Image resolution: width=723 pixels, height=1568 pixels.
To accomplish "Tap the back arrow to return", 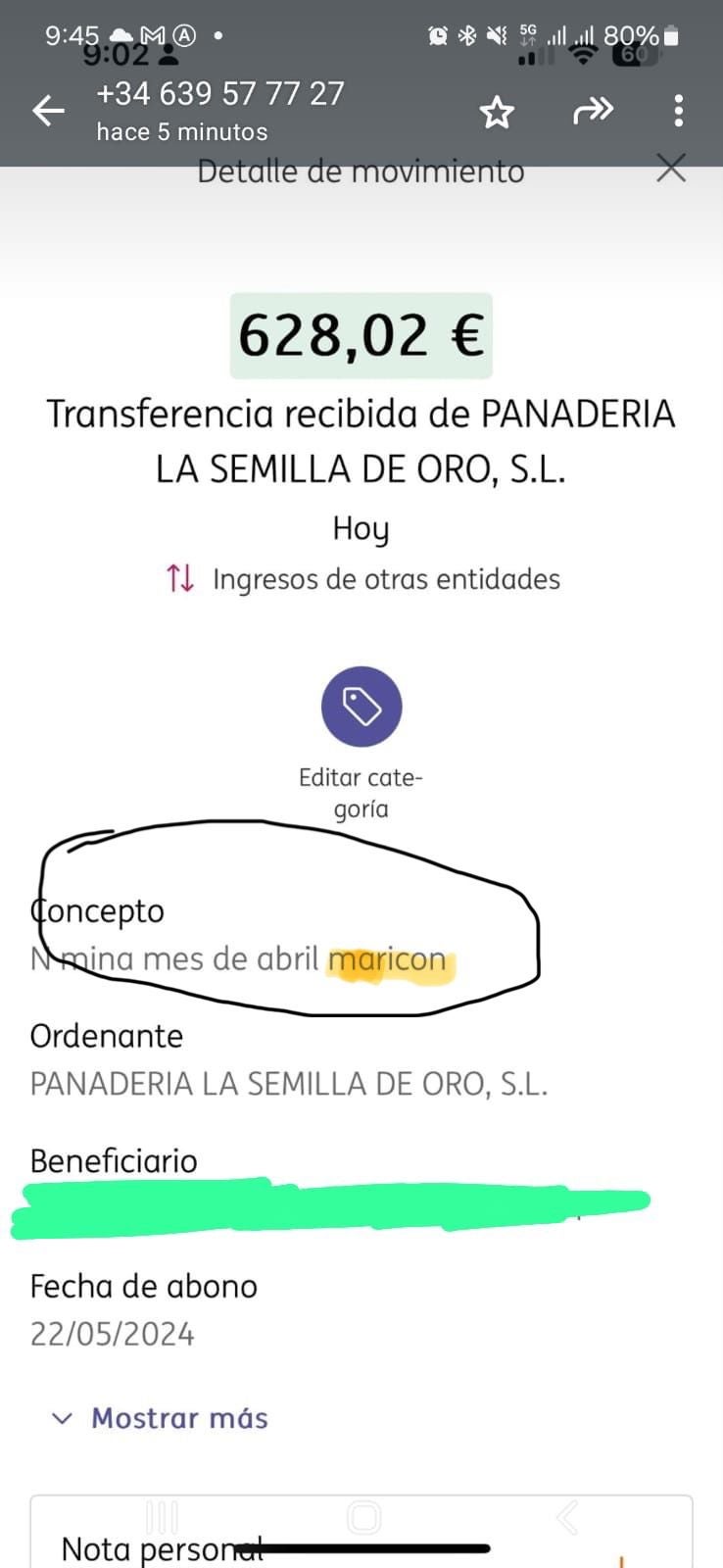I will [48, 112].
